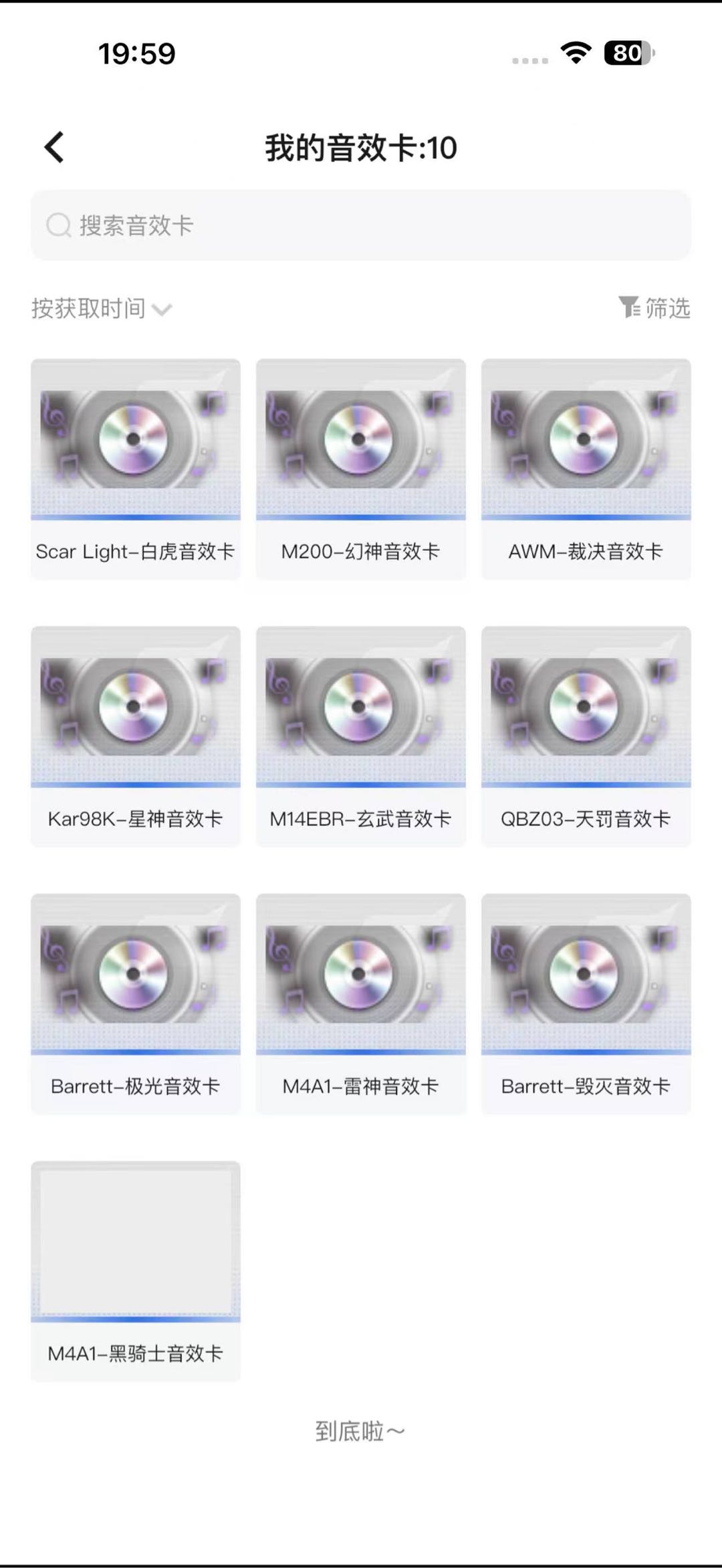Image resolution: width=722 pixels, height=1568 pixels.
Task: Select the M200-幻神音效卡 card
Action: pos(361,469)
